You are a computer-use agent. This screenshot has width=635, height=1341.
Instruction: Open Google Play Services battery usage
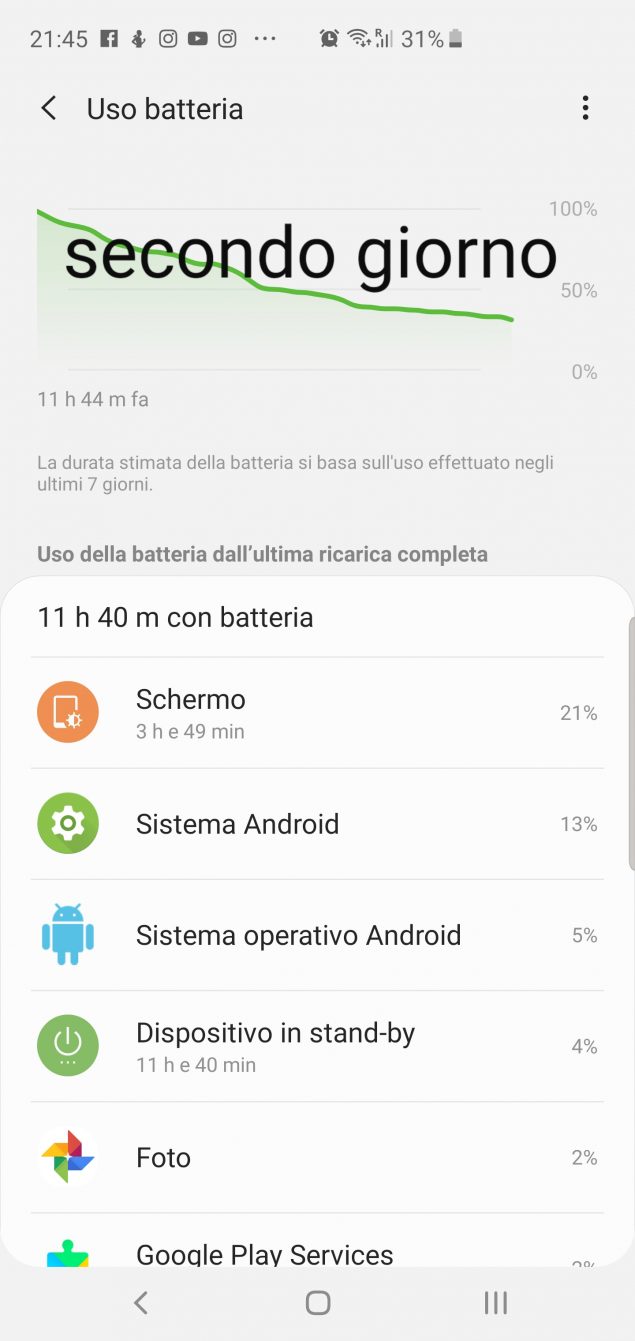[x=317, y=1240]
